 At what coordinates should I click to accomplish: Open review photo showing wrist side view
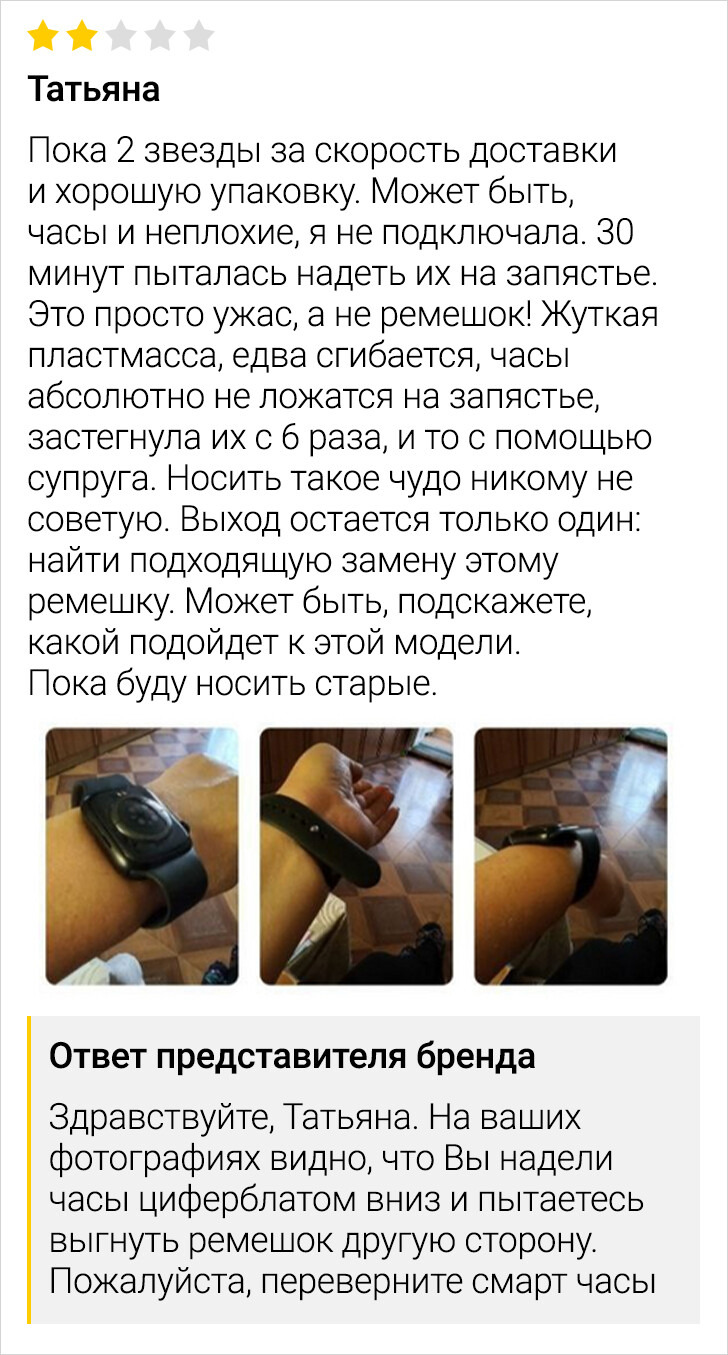pyautogui.click(x=570, y=856)
